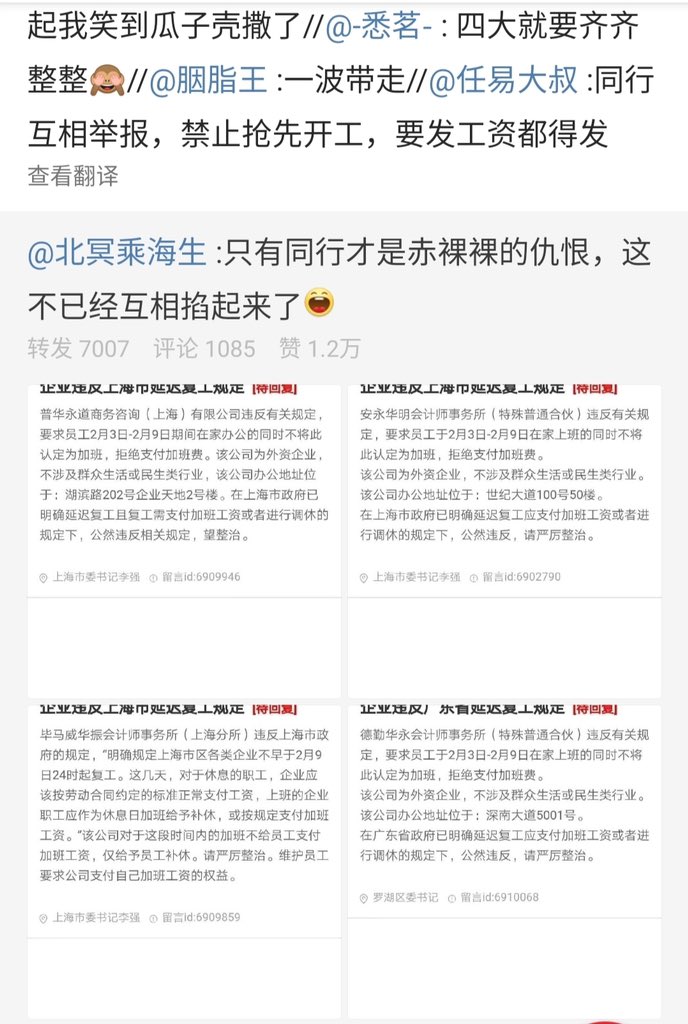Open the 转发 7007 reposts list
This screenshot has width=688, height=1024.
pyautogui.click(x=78, y=348)
